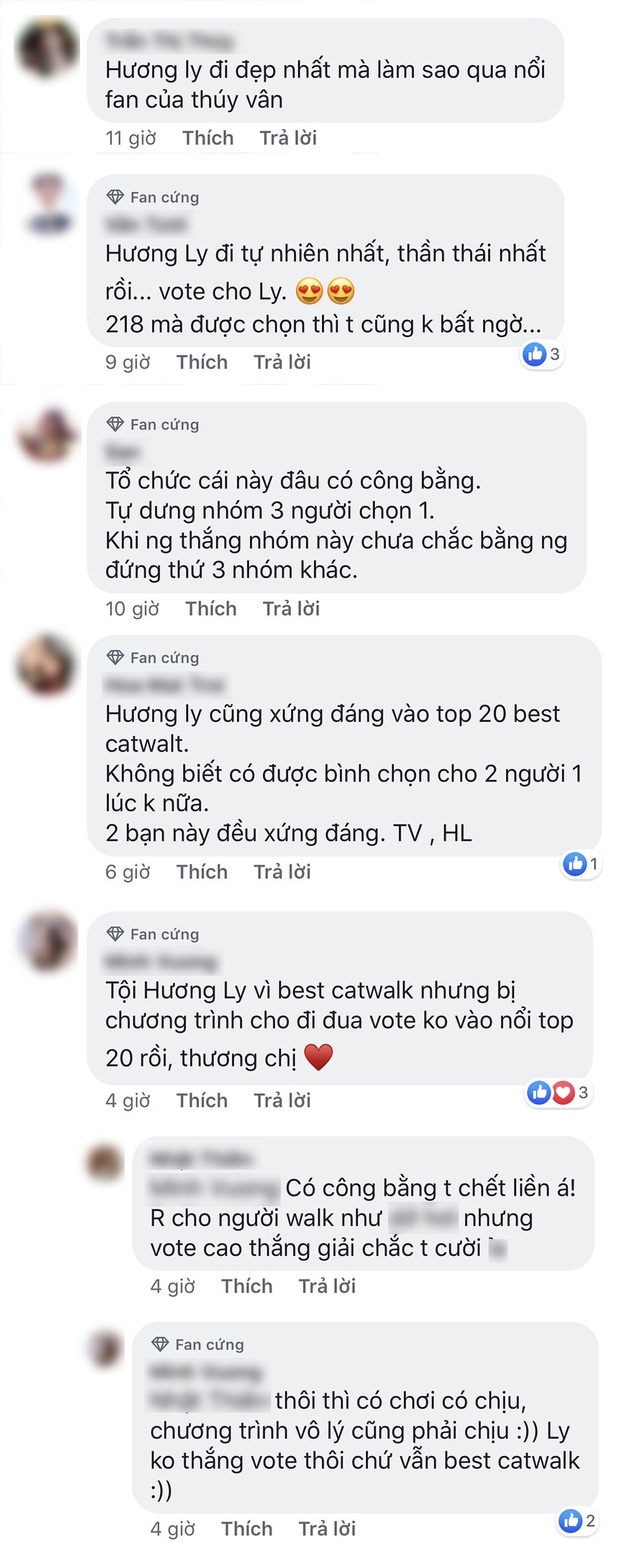The width and height of the screenshot is (620, 1549).
Task: Like the 'có chơi có chịu' reply
Action: [x=247, y=1528]
